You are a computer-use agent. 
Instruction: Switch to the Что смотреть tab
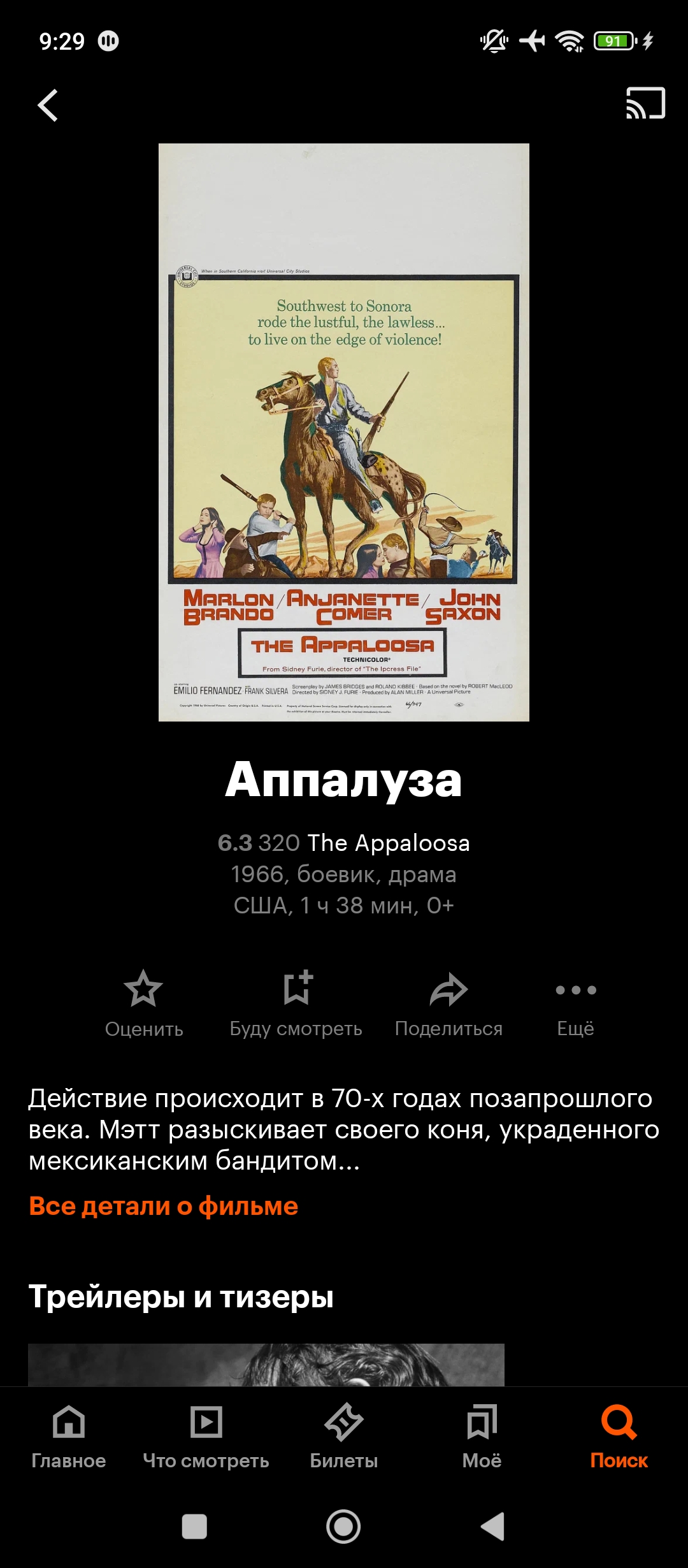206,1434
